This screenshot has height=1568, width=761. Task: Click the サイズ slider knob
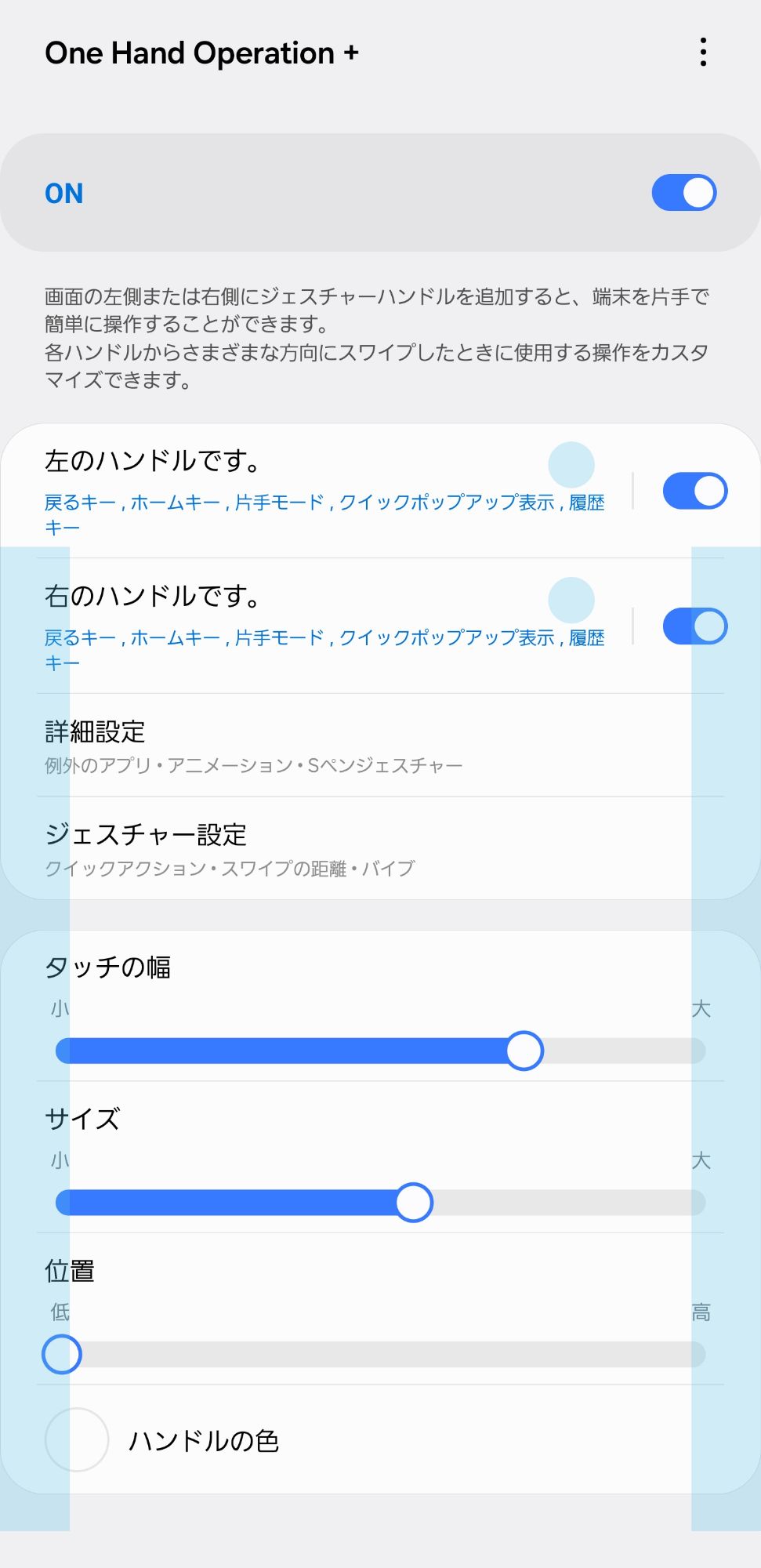(413, 1201)
